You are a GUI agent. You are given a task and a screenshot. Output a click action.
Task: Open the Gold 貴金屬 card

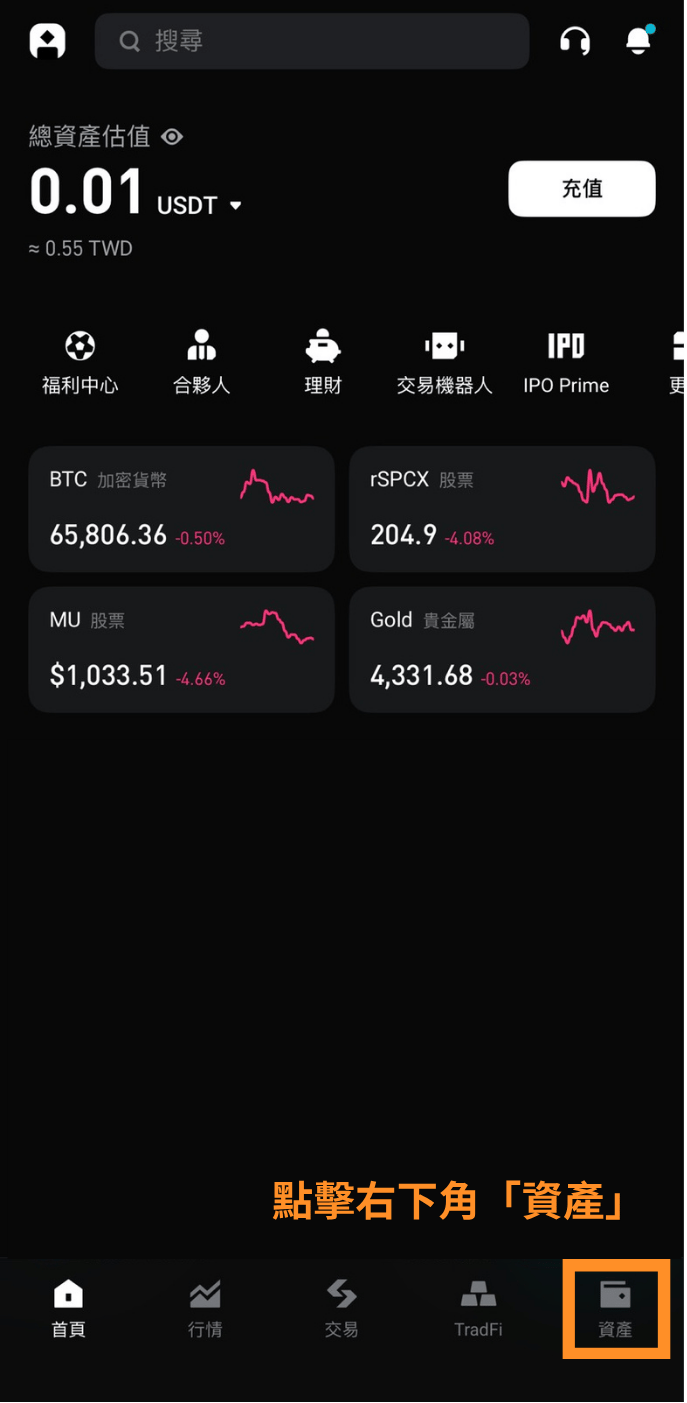(x=502, y=649)
